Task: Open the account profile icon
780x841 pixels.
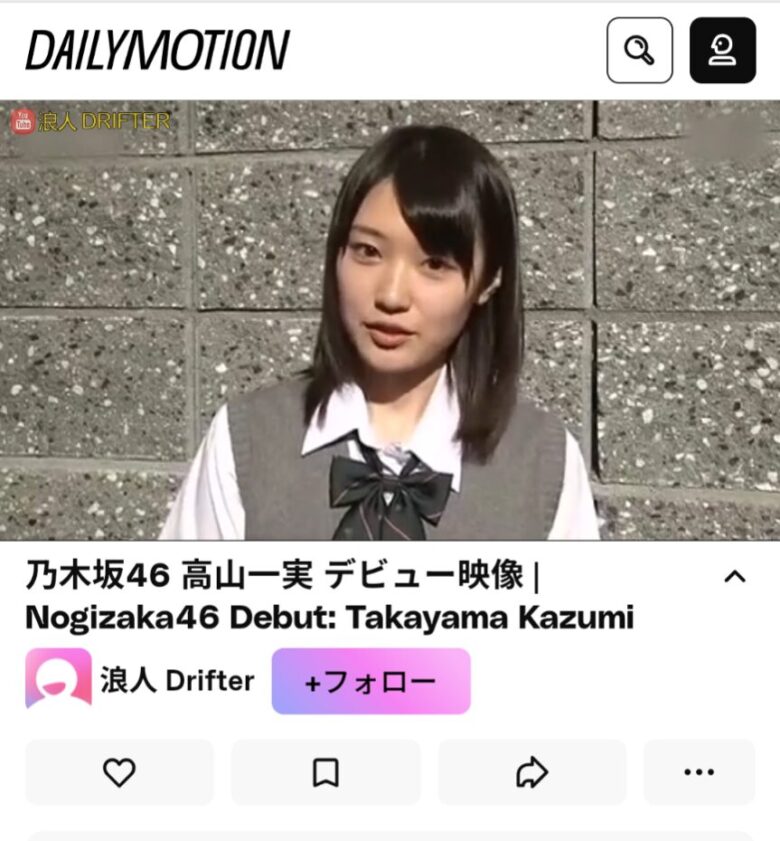Action: point(722,50)
